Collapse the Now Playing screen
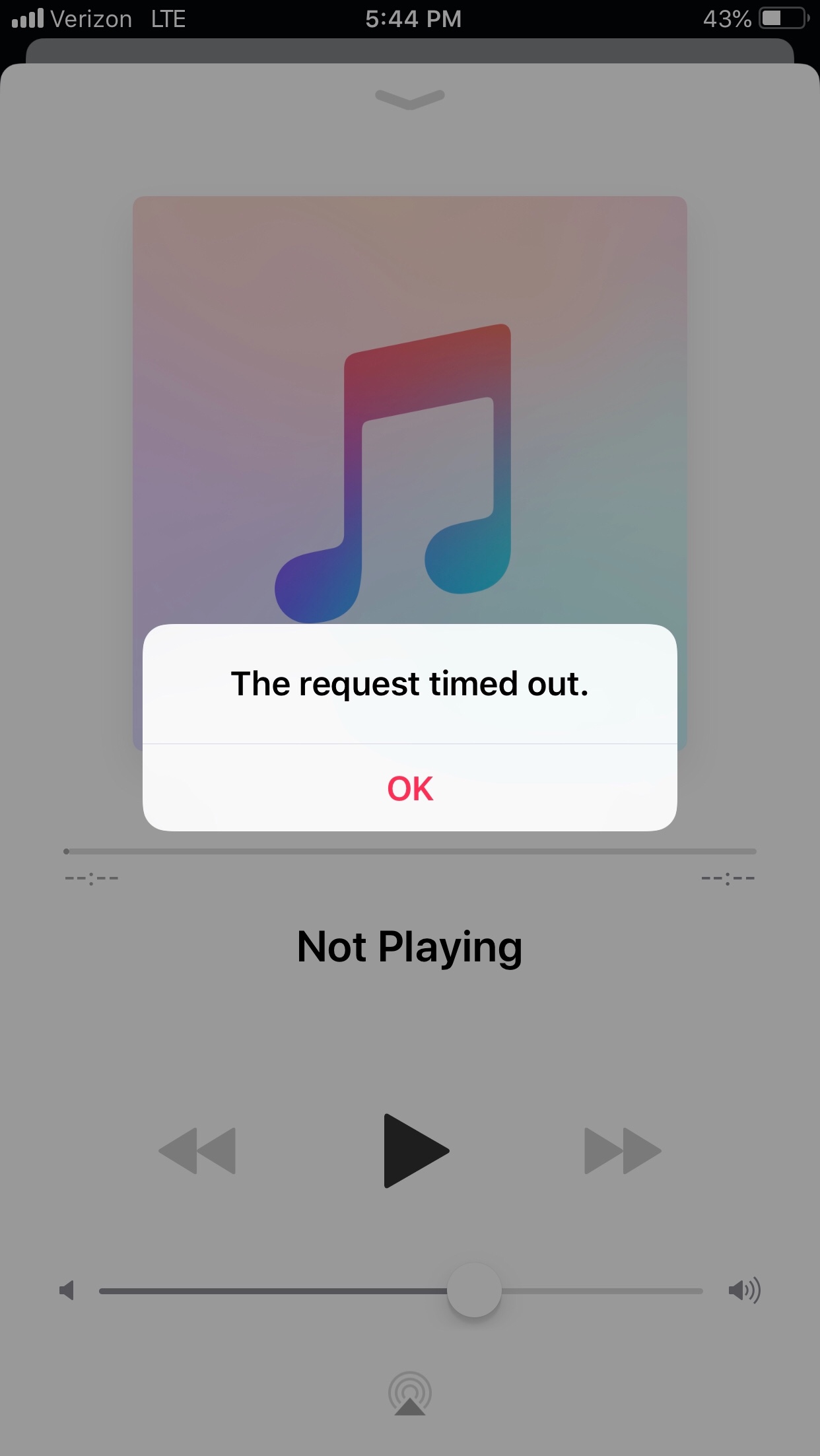This screenshot has height=1456, width=820. coord(410,99)
